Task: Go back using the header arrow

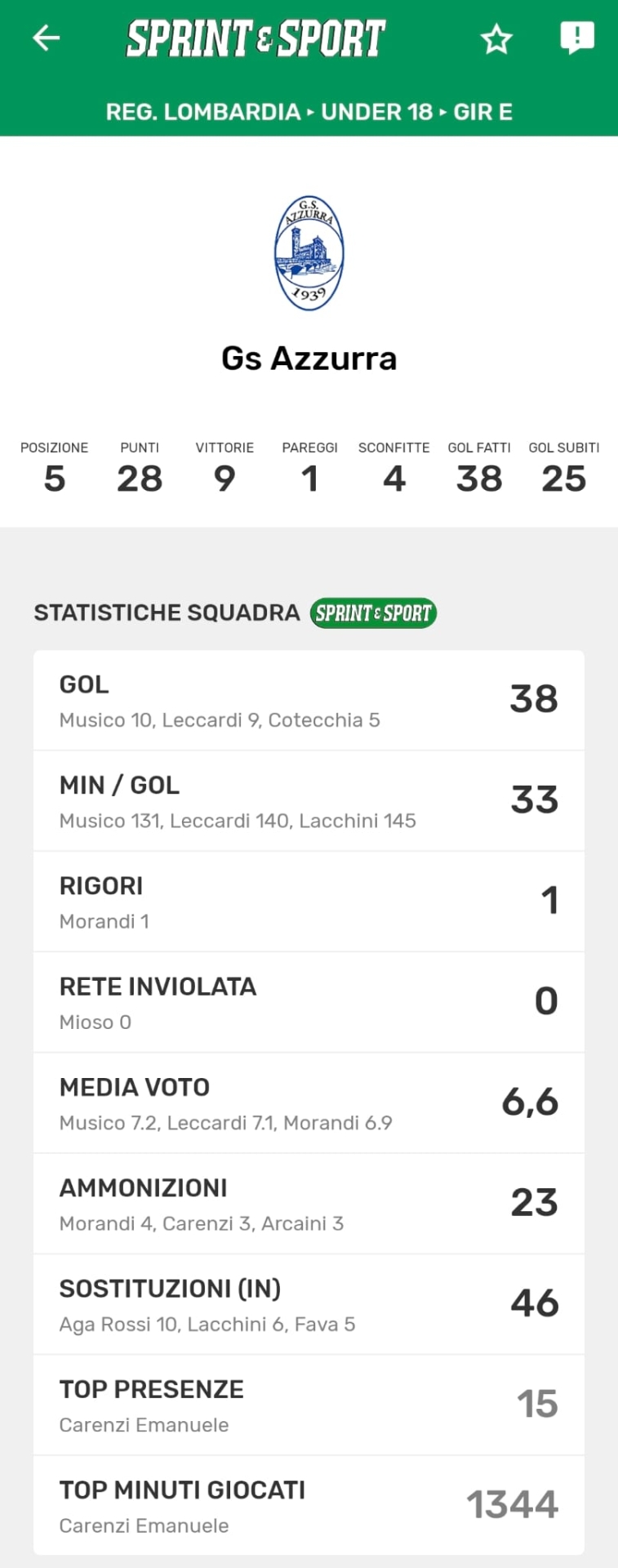Action: pyautogui.click(x=47, y=38)
